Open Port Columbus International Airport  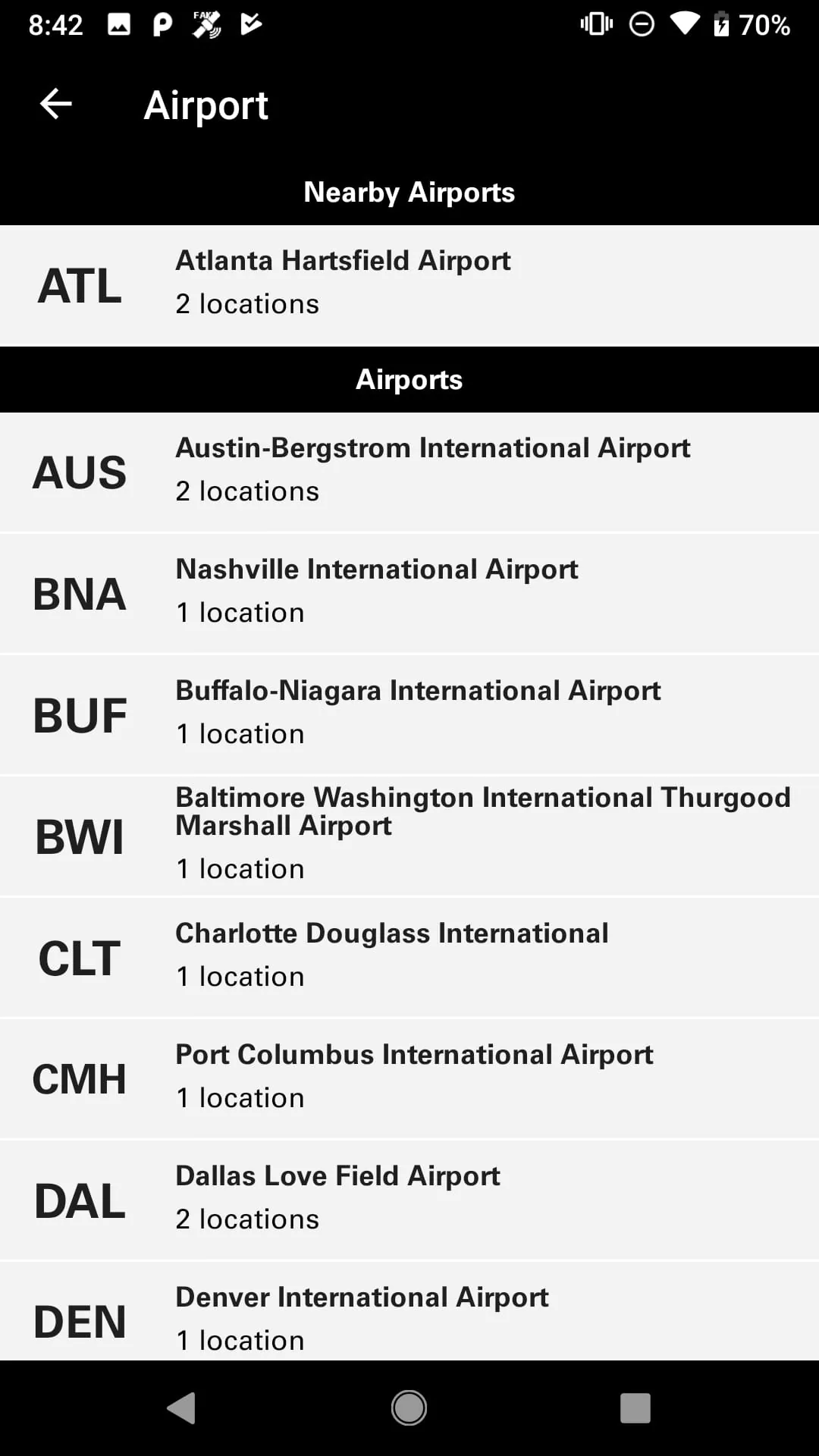coord(409,1078)
